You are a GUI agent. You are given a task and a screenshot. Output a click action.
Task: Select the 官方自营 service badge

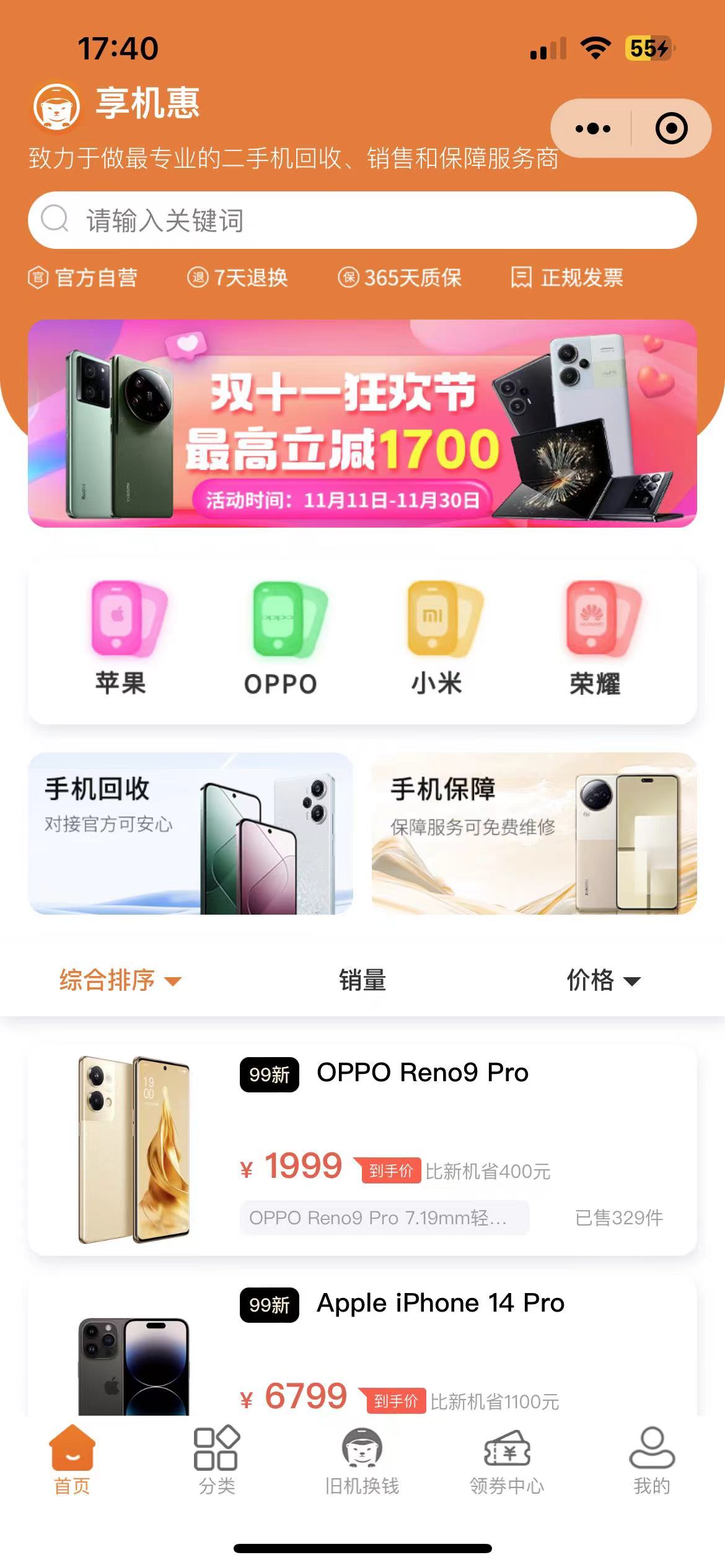[85, 279]
